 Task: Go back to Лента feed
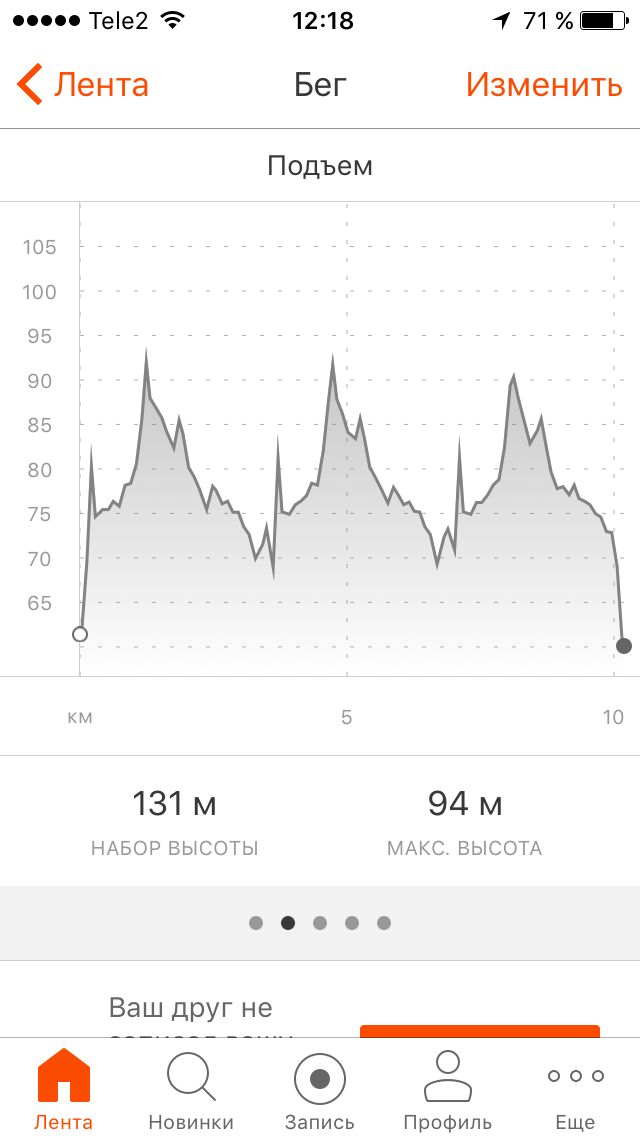pyautogui.click(x=83, y=85)
